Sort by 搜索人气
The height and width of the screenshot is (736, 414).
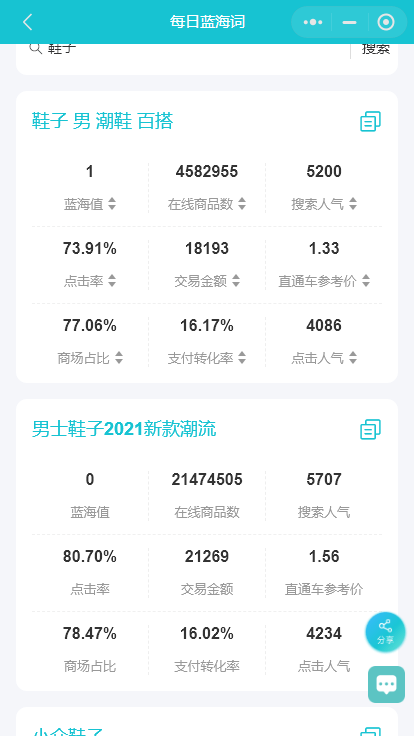pos(324,204)
